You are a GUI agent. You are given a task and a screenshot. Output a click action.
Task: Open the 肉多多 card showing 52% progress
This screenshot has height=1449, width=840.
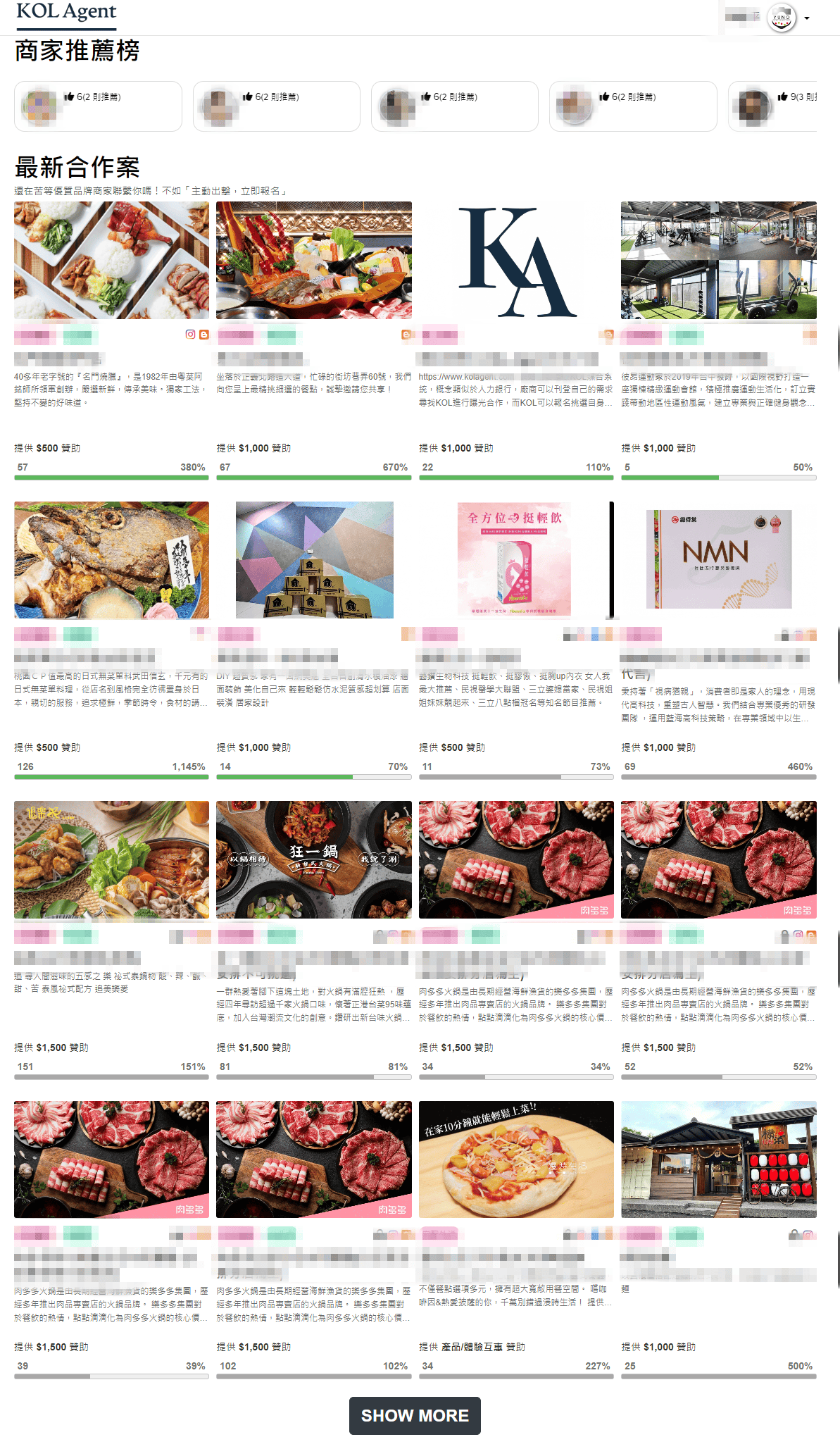click(718, 859)
